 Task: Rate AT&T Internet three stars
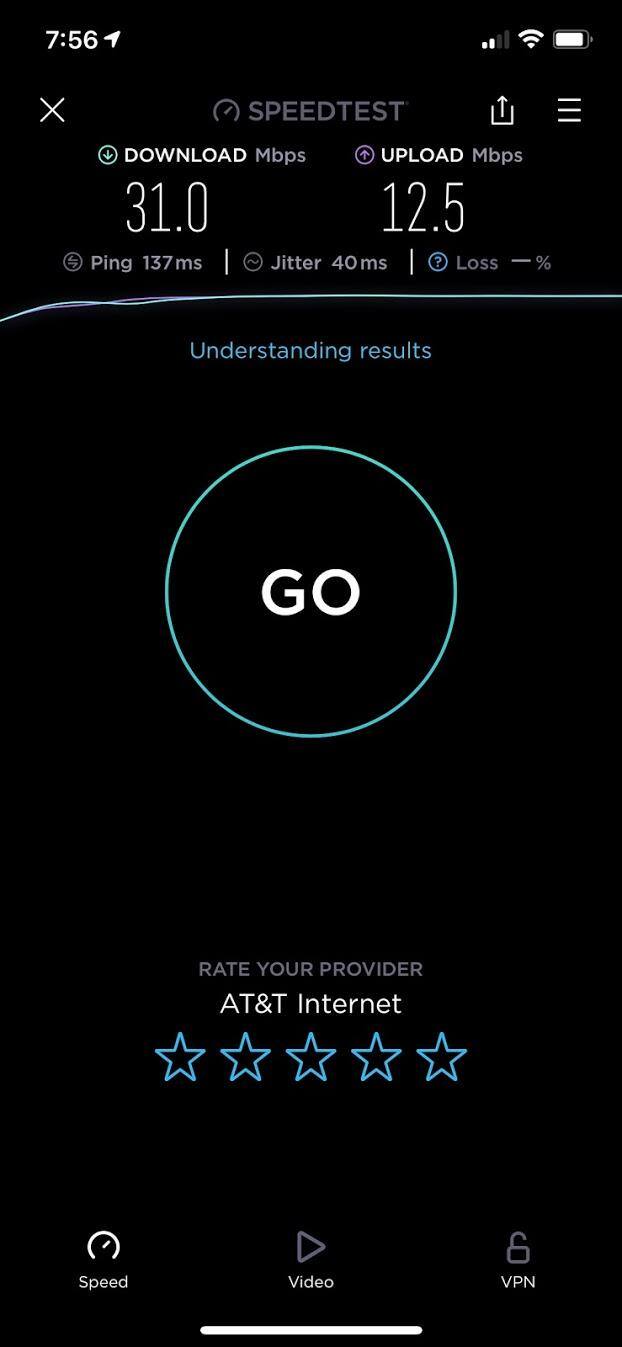coord(310,1058)
